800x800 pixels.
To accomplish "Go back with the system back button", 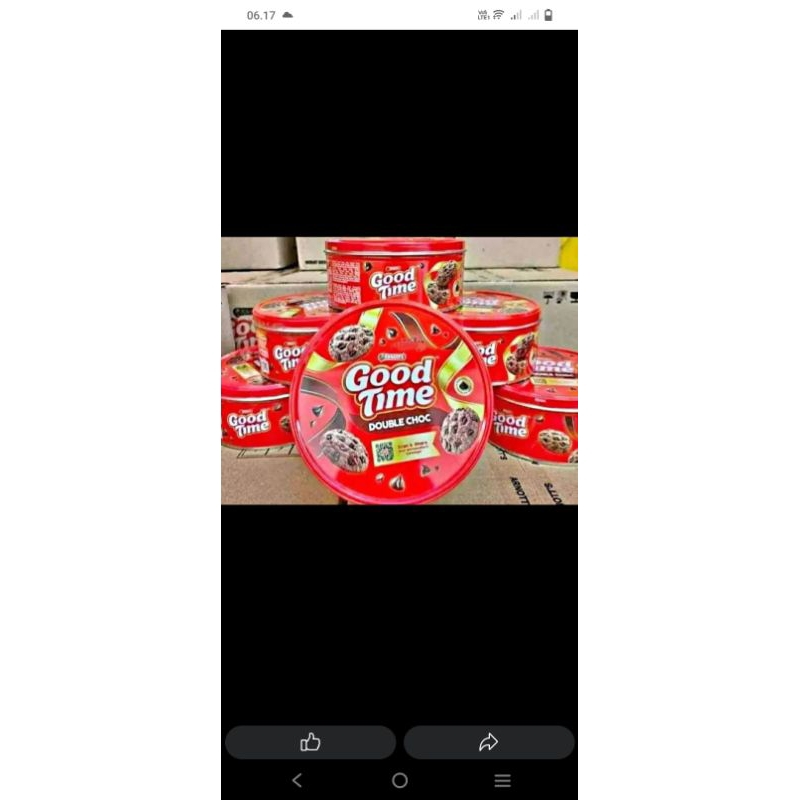I will coord(296,780).
